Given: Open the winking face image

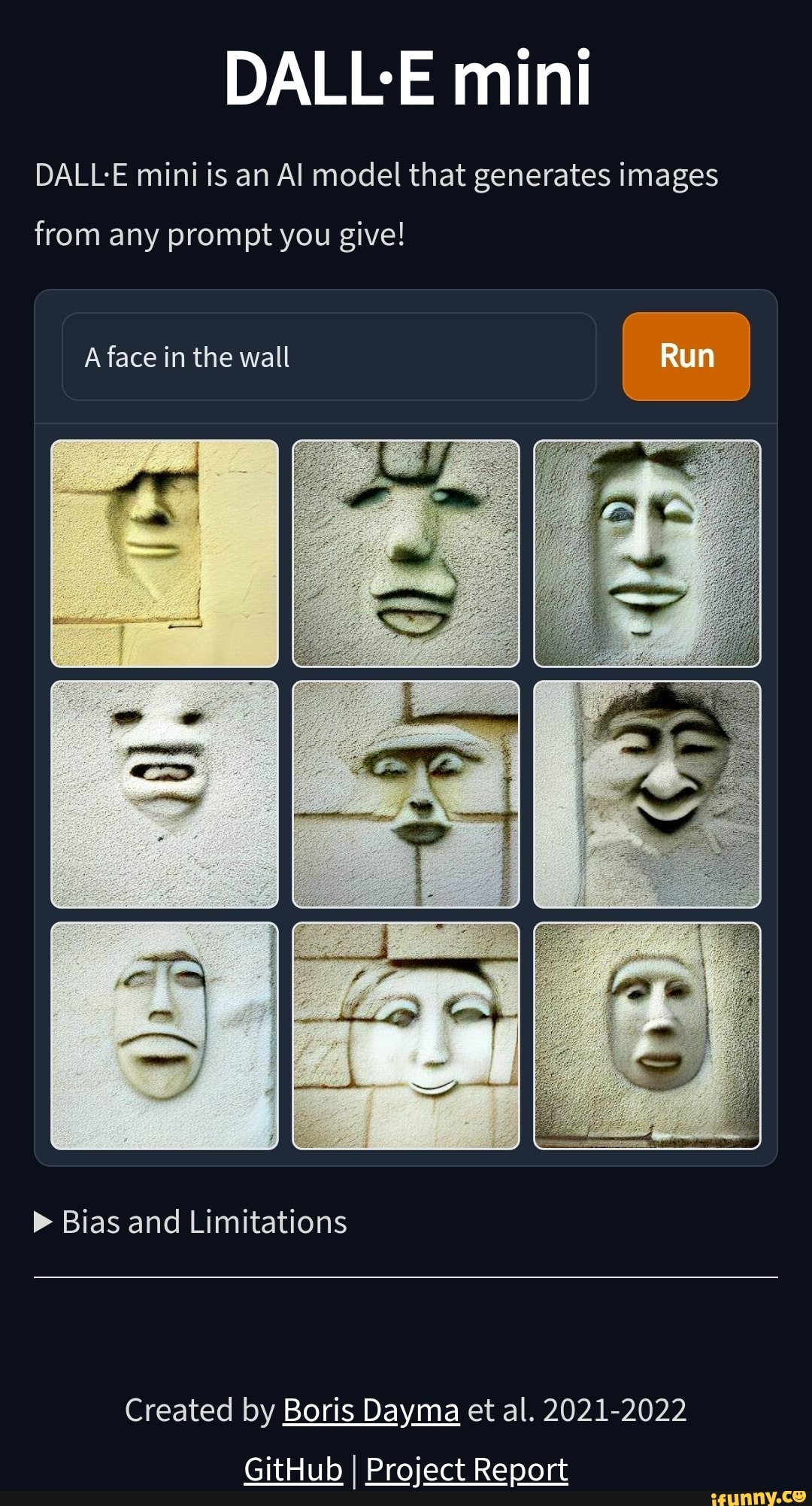Looking at the screenshot, I should [647, 554].
